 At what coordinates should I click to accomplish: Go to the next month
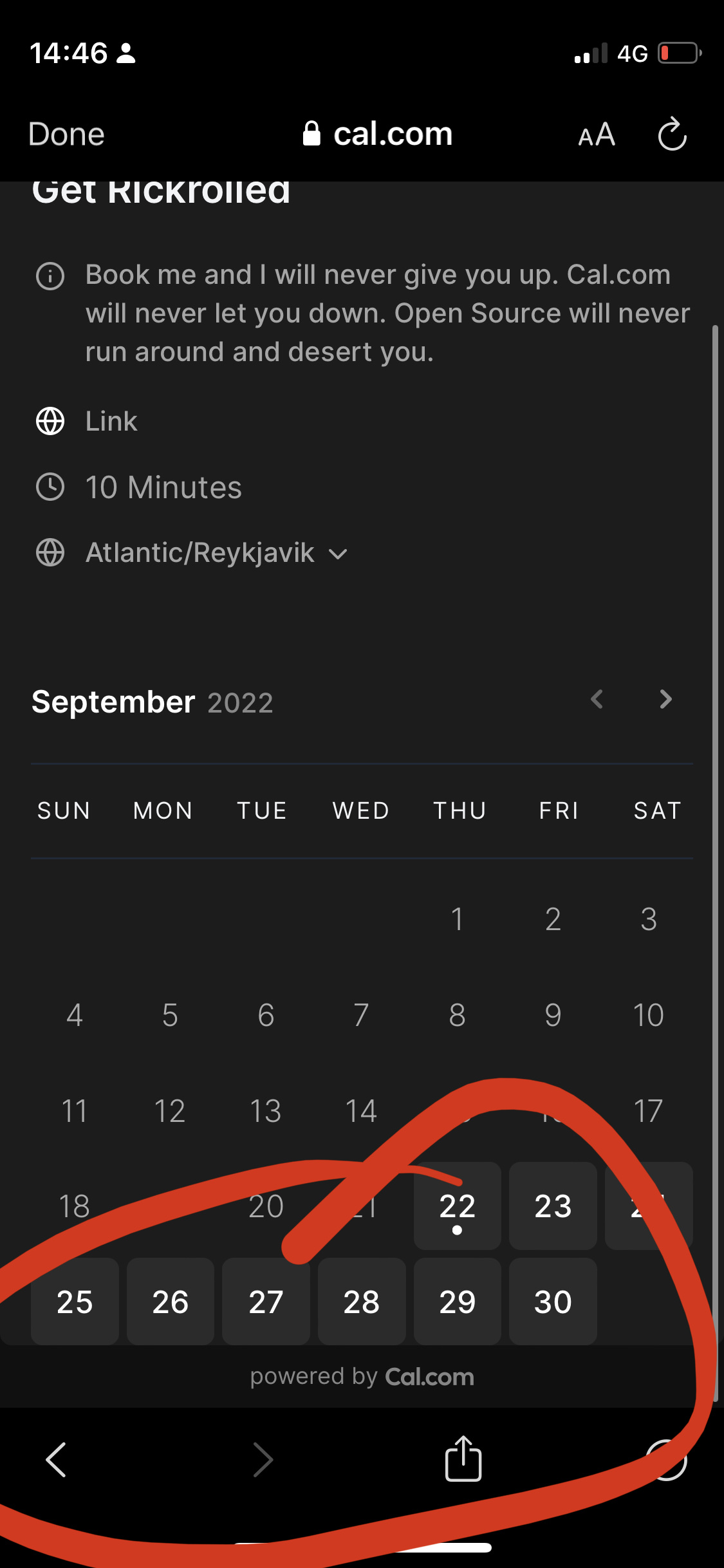coord(665,699)
